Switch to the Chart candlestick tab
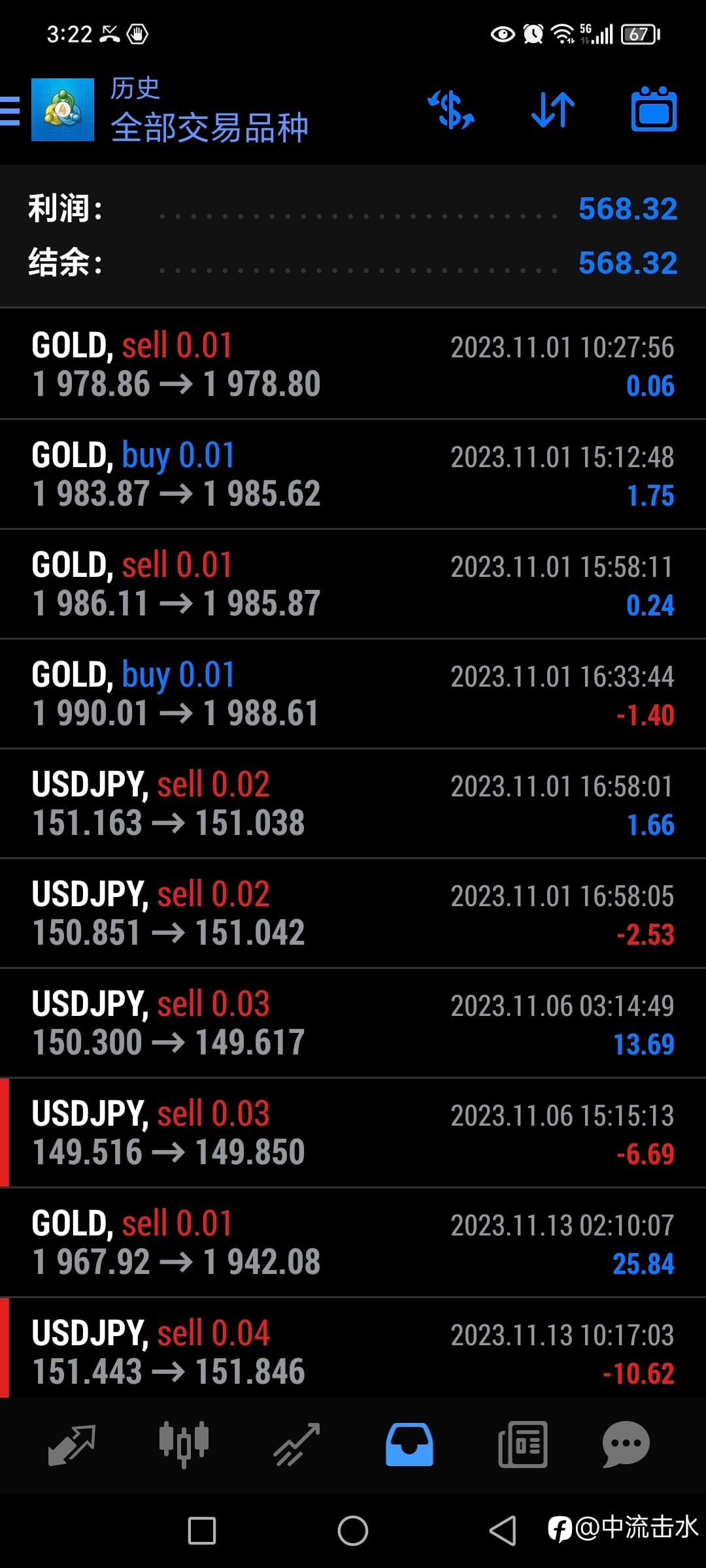Image resolution: width=706 pixels, height=1568 pixels. [184, 1445]
